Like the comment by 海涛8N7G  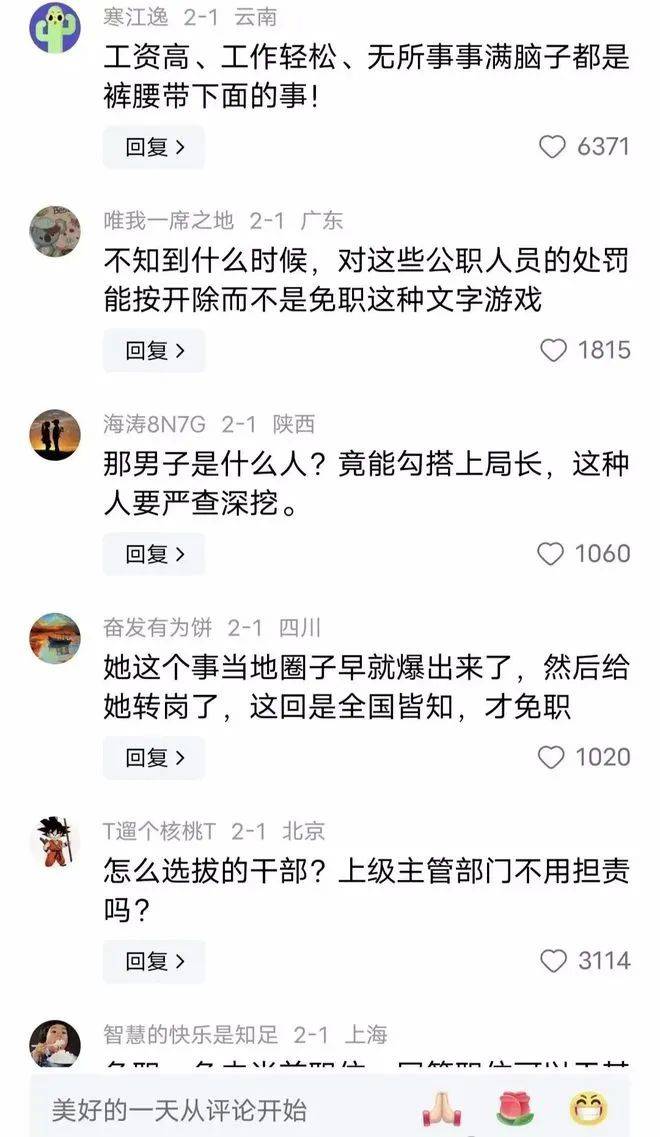pos(551,554)
